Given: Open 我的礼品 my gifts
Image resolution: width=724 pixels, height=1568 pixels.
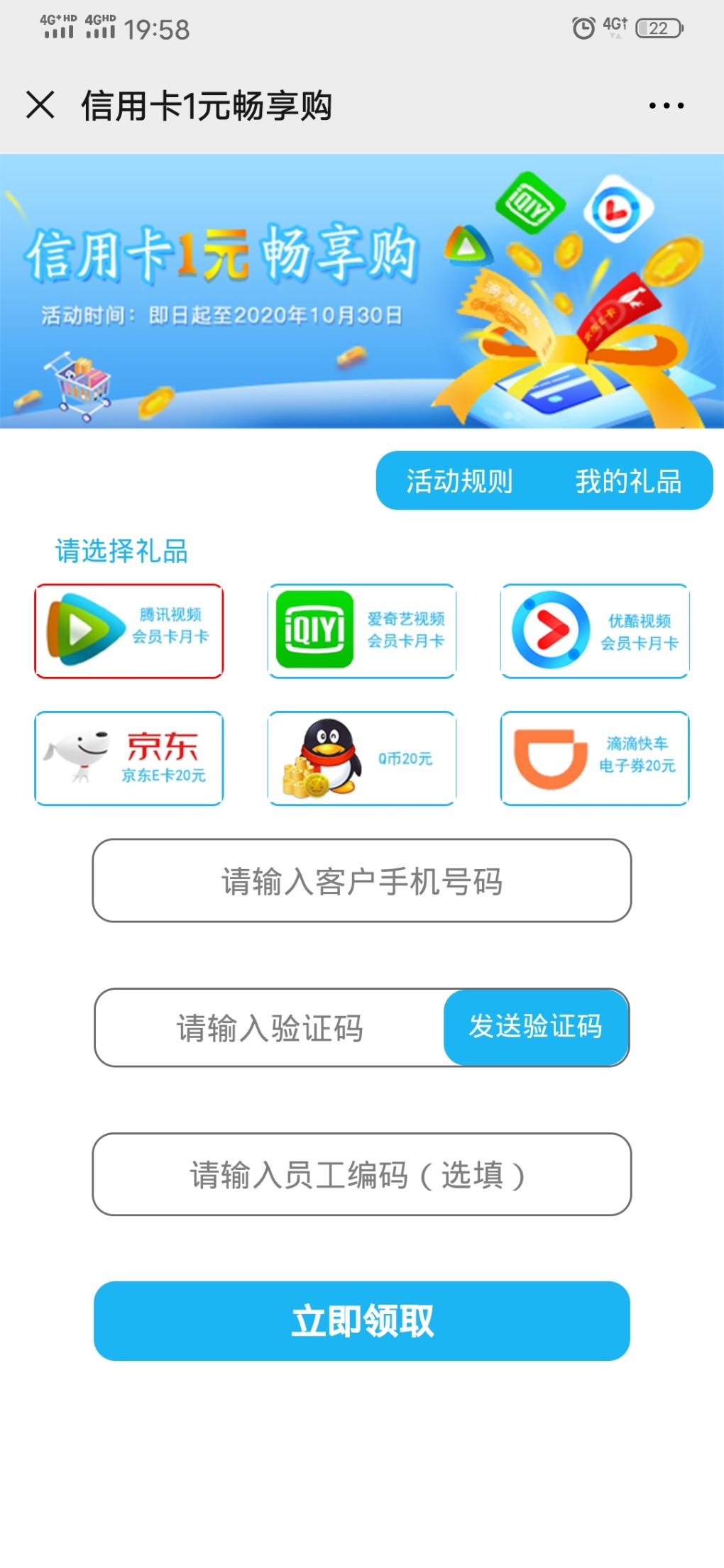Looking at the screenshot, I should (x=628, y=481).
